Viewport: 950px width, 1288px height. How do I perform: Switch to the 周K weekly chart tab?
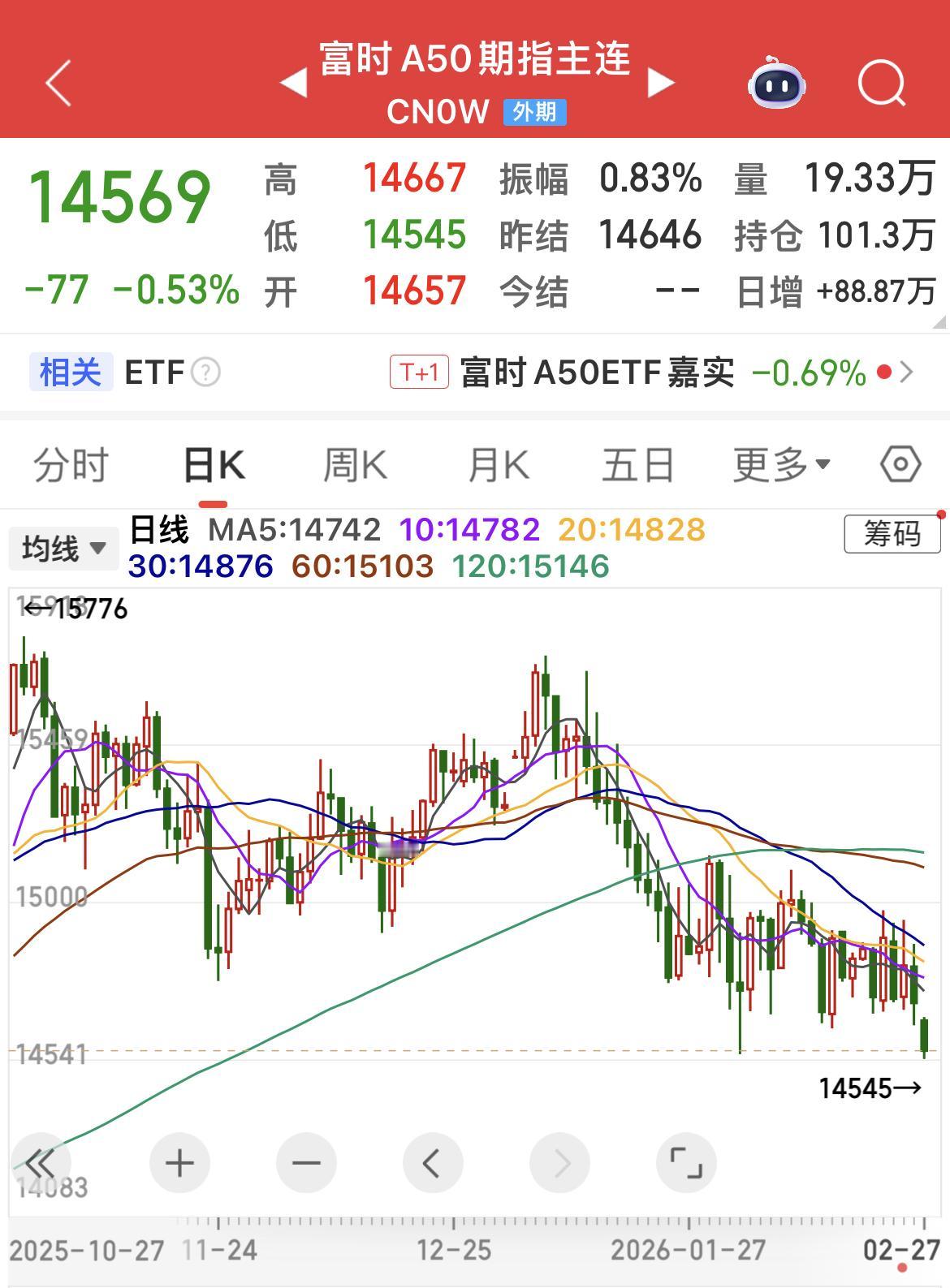coord(355,463)
